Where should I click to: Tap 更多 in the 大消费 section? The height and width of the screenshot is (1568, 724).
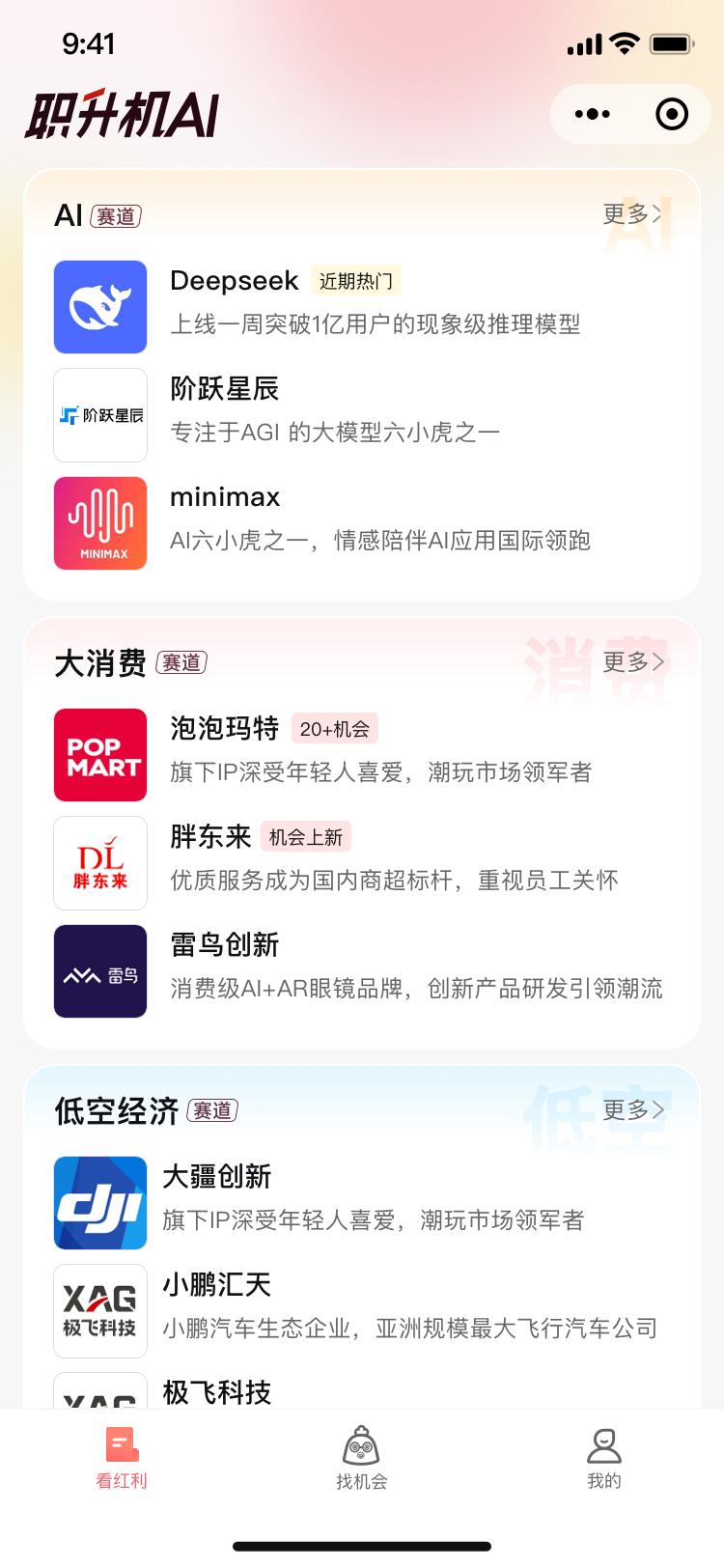click(632, 661)
